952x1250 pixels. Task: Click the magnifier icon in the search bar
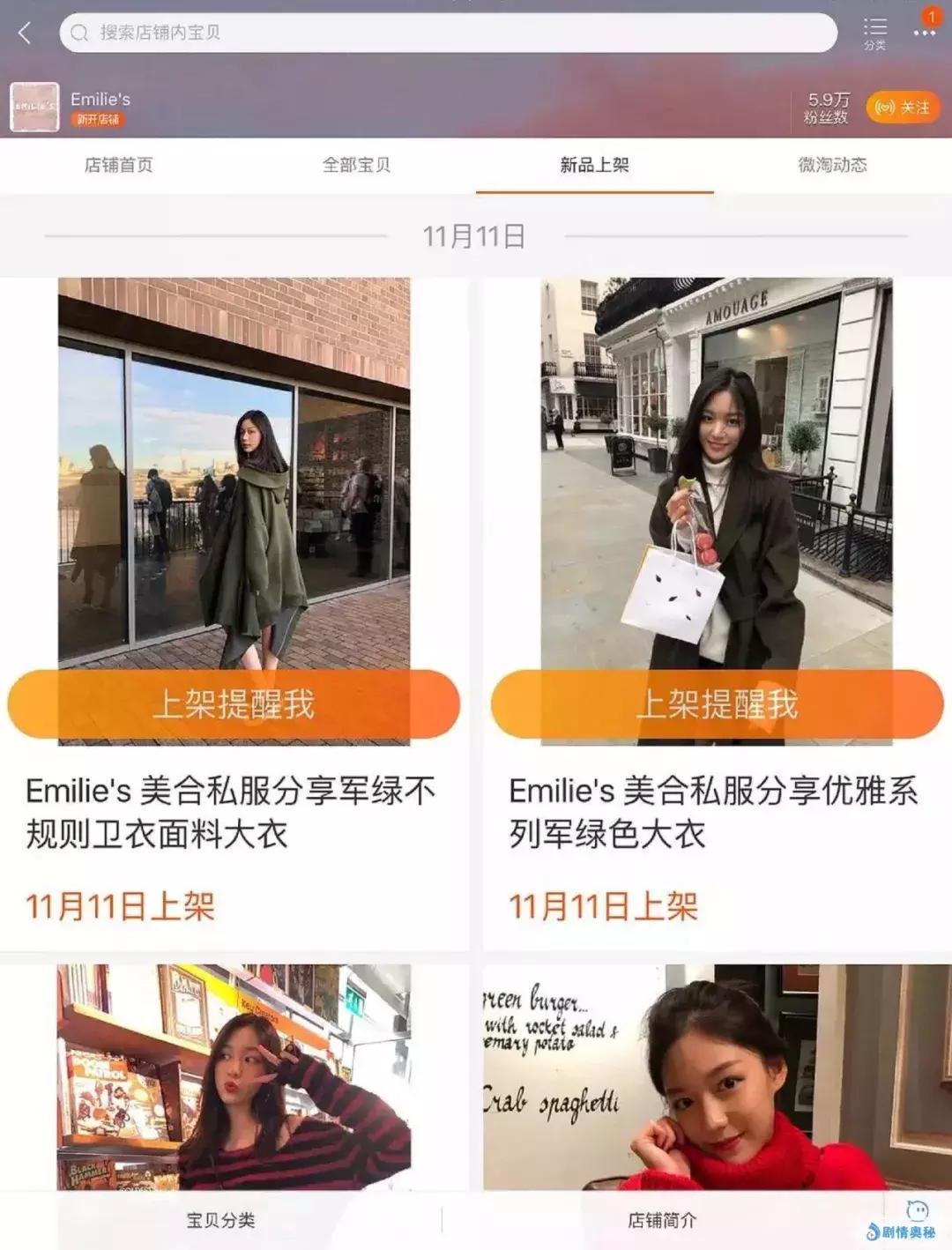point(80,34)
